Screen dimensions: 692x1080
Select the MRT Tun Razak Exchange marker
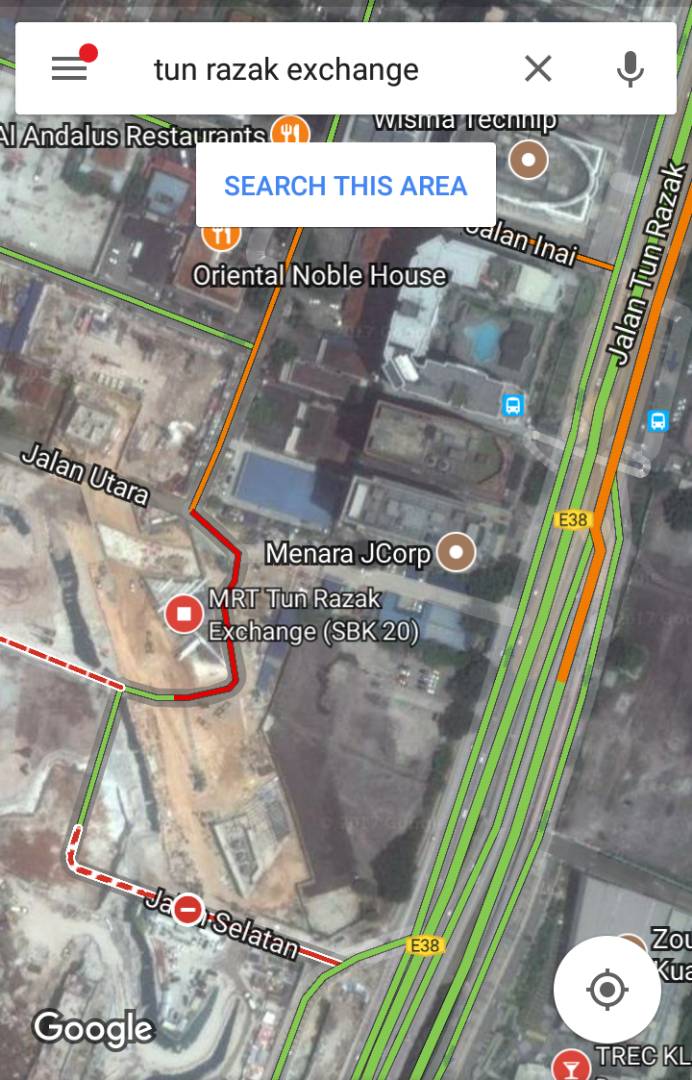point(184,613)
